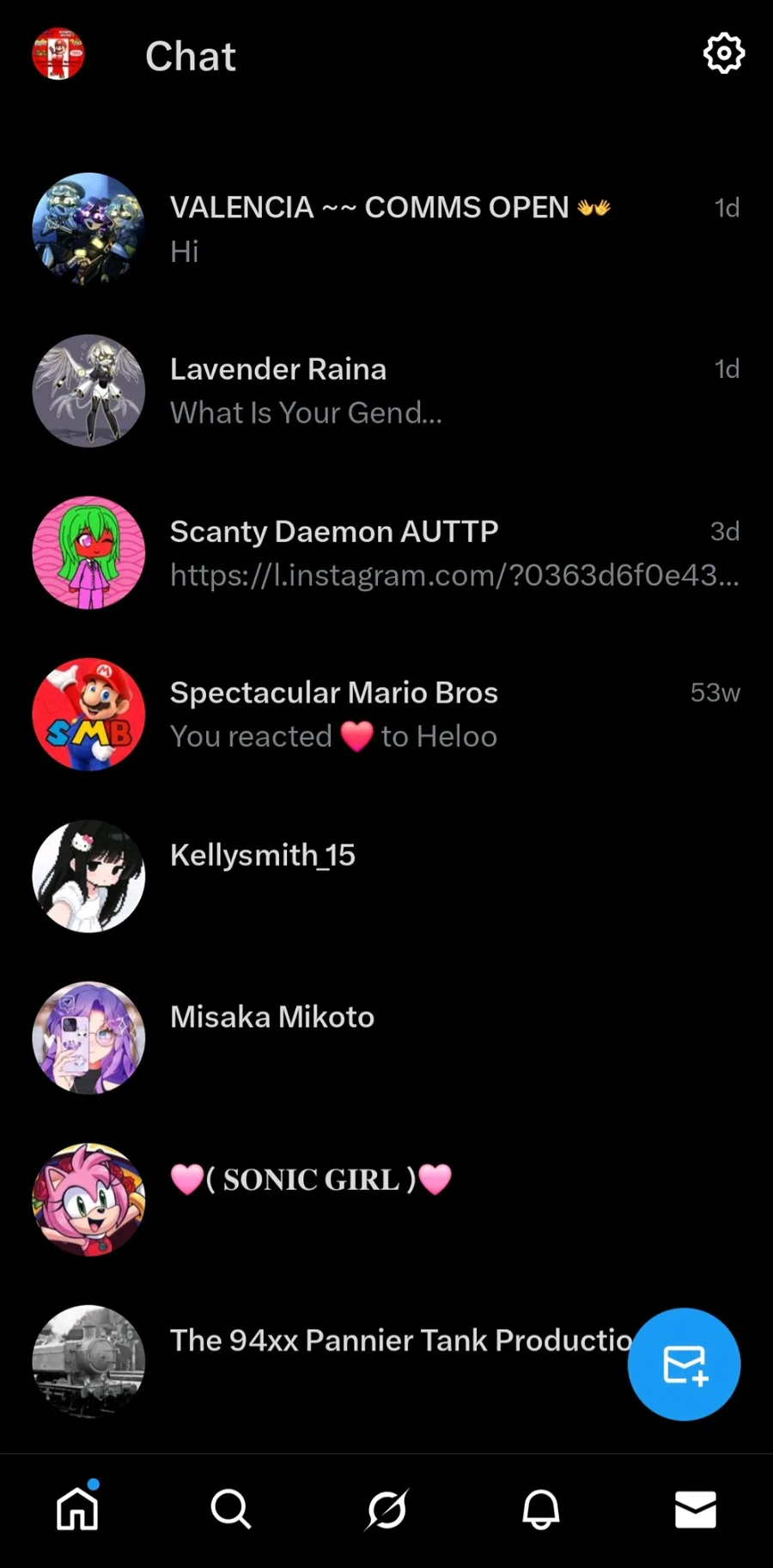
Task: Open the notifications bell tab
Action: point(541,1509)
